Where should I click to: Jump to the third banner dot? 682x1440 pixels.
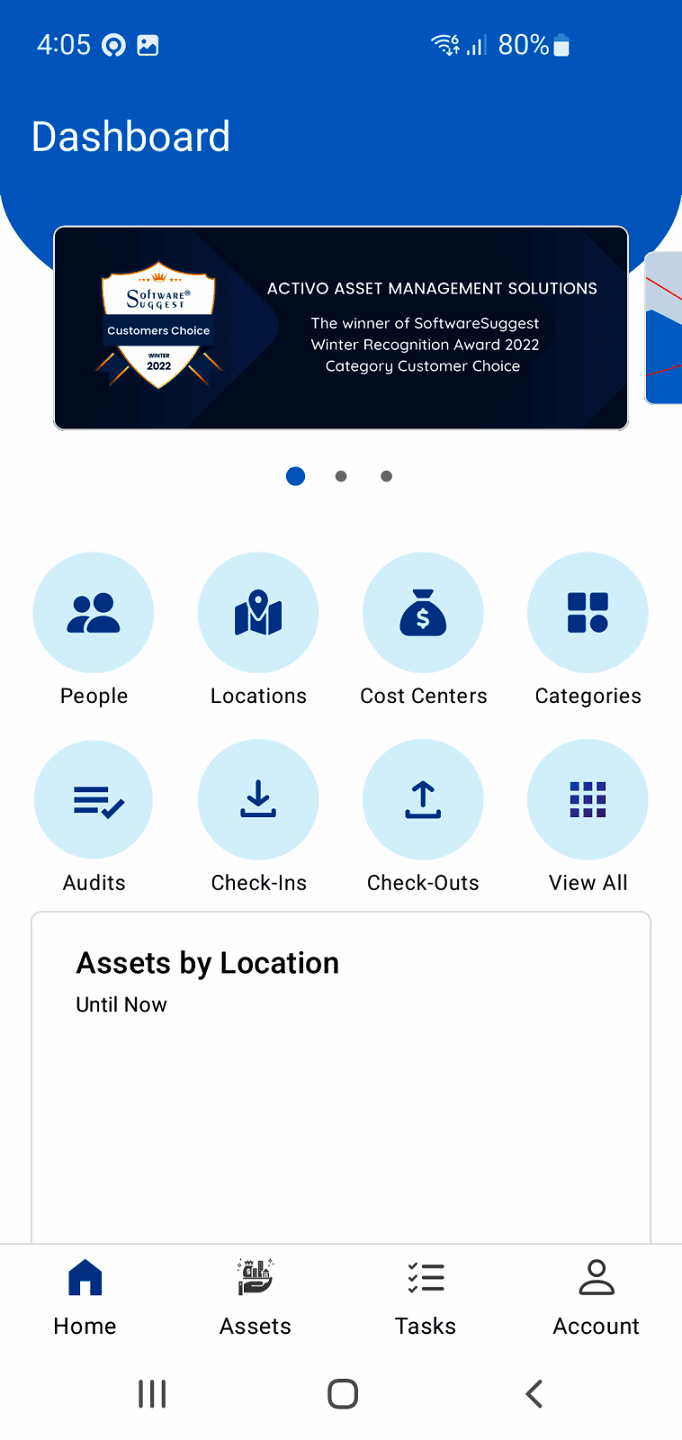point(386,476)
